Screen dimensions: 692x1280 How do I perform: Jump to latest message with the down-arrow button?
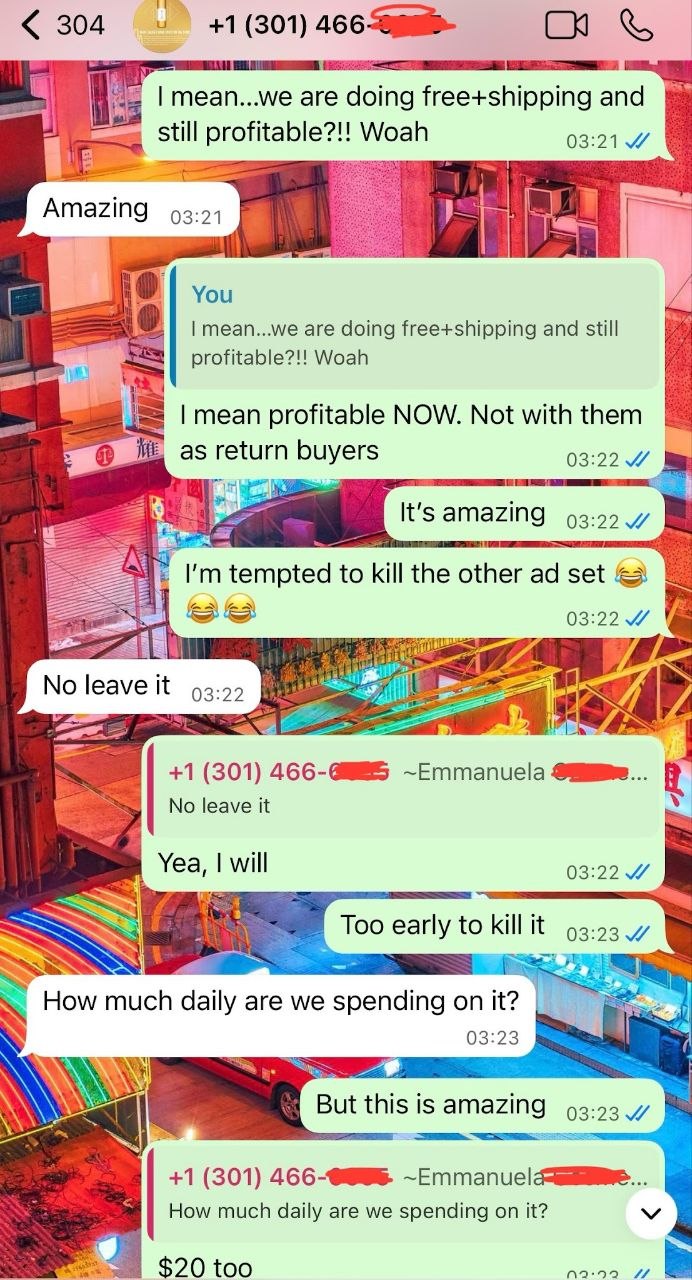651,1214
